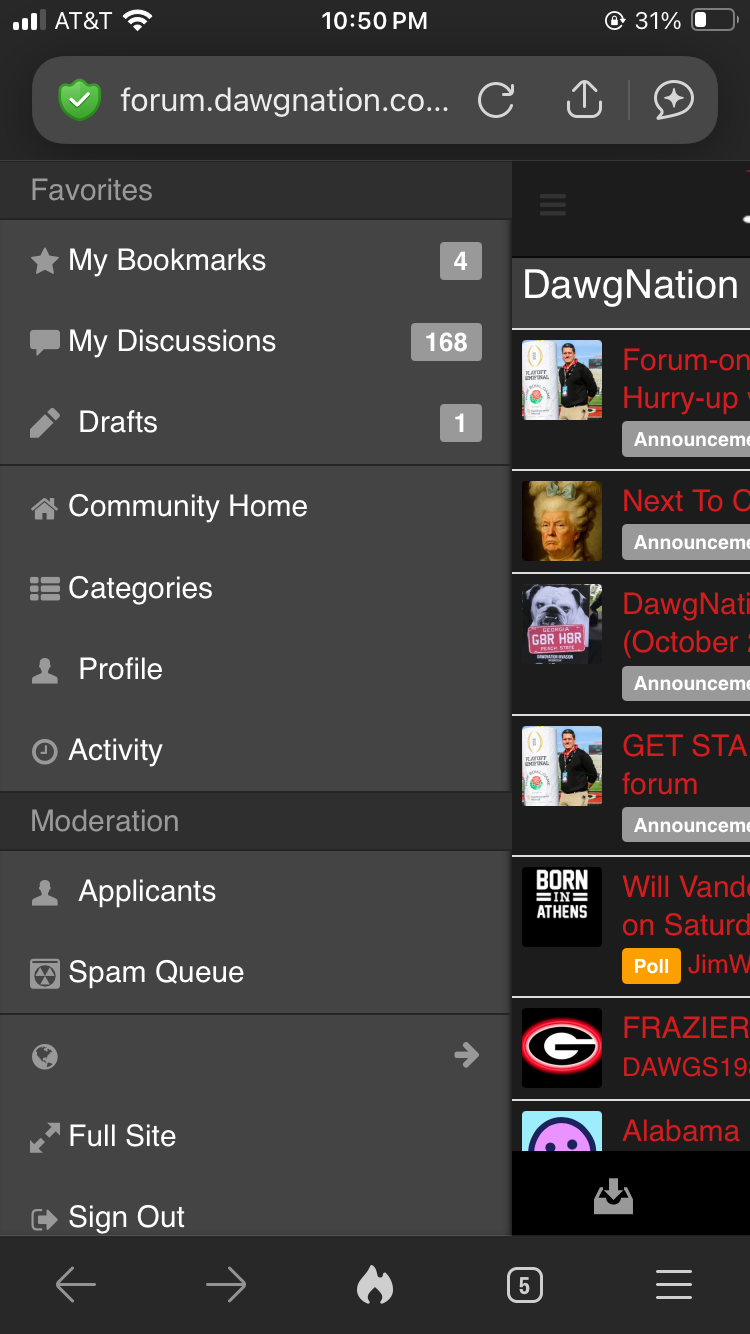
Task: Sign Out of the forum
Action: 126,1216
